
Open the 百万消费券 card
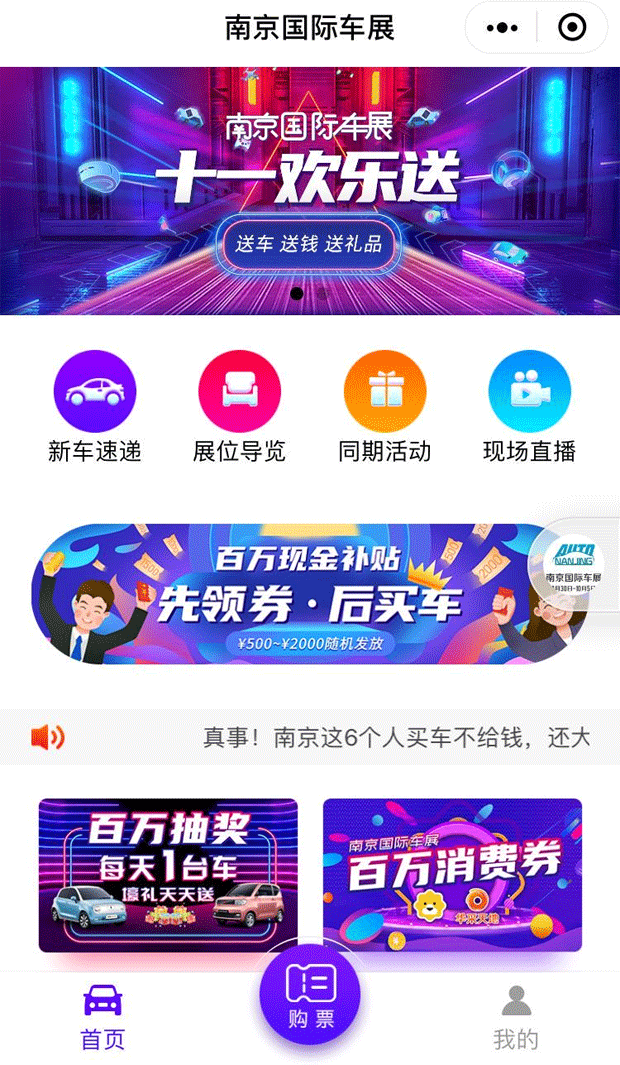point(452,875)
